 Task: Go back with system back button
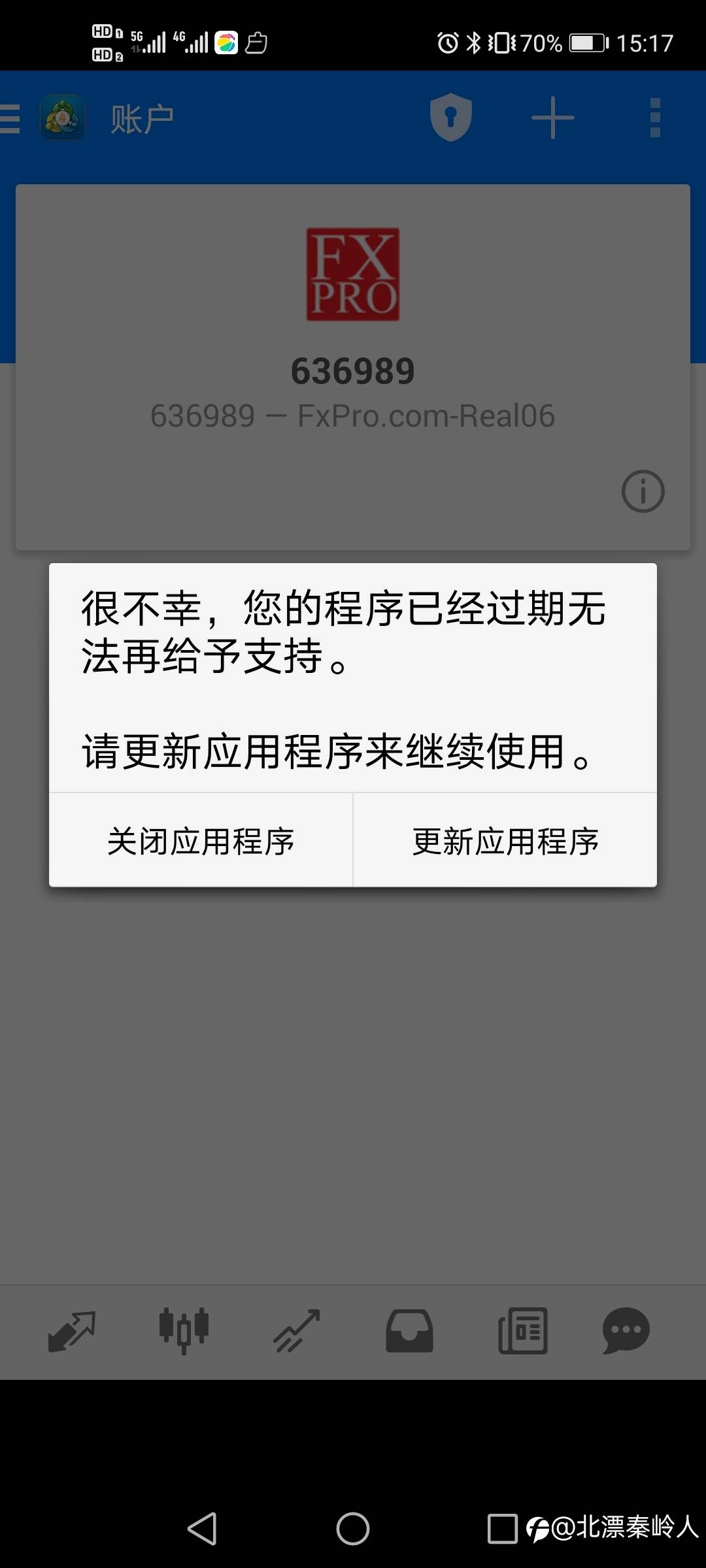(202, 1529)
